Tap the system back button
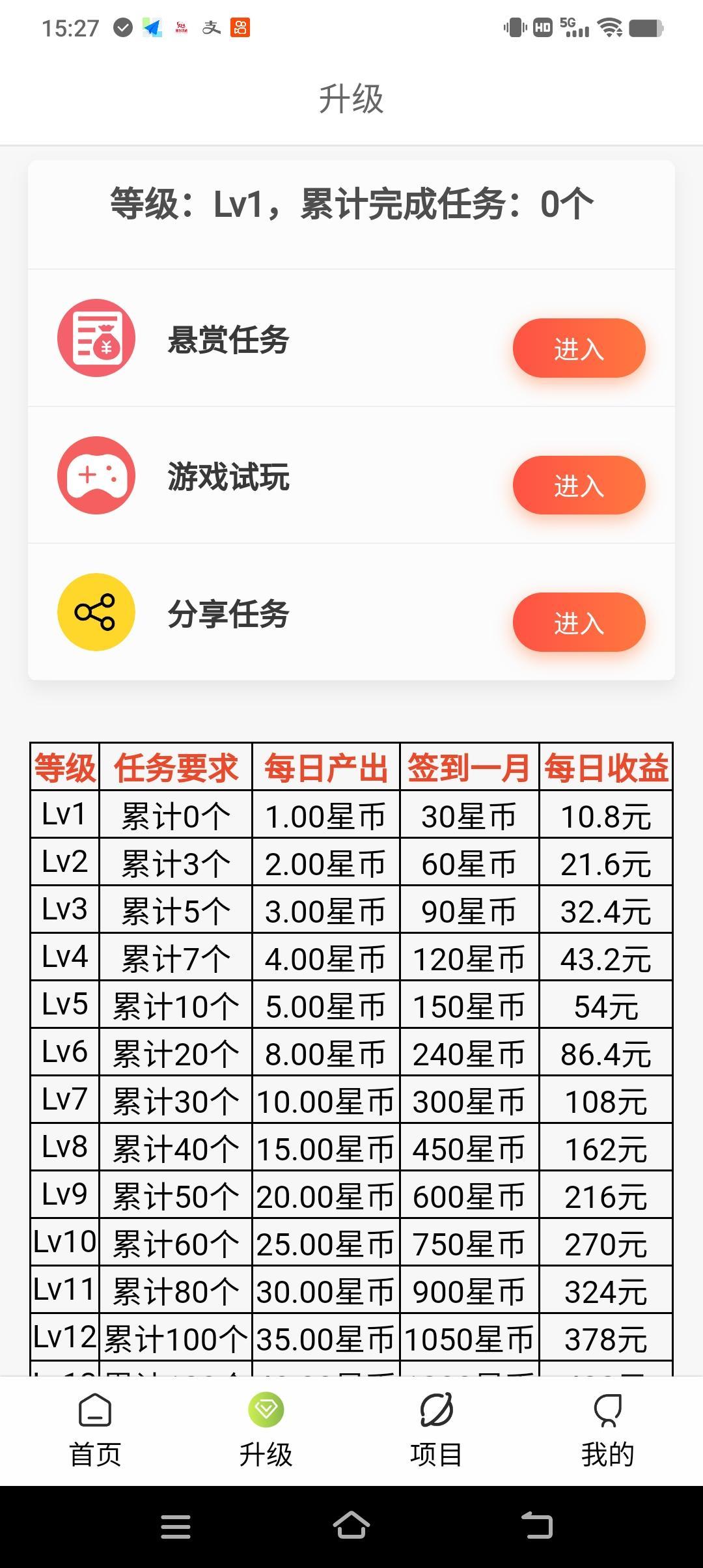The height and width of the screenshot is (1568, 703). [x=537, y=1526]
